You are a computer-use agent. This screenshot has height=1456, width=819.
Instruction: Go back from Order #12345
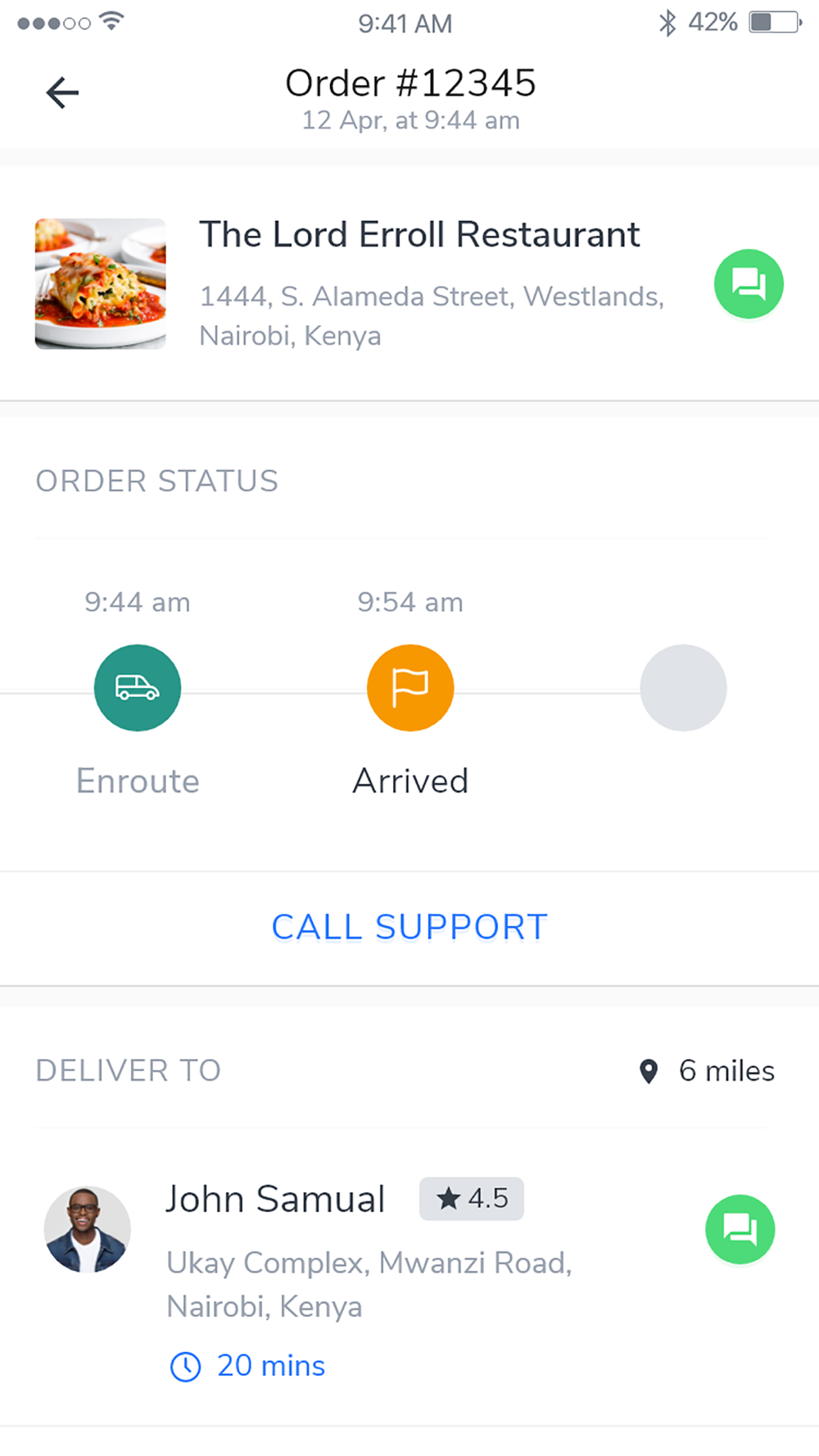coord(62,93)
